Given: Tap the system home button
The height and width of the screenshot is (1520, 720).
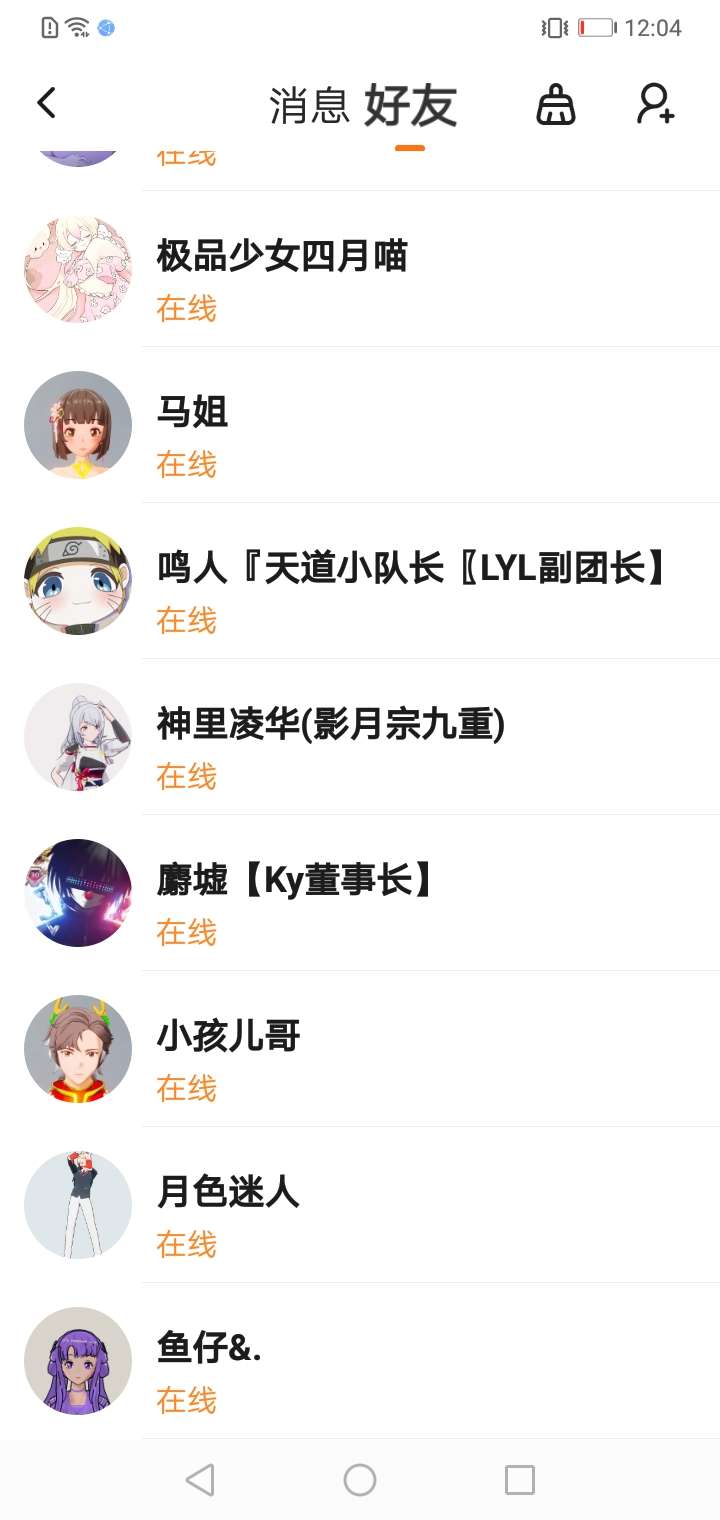Looking at the screenshot, I should [x=360, y=1480].
